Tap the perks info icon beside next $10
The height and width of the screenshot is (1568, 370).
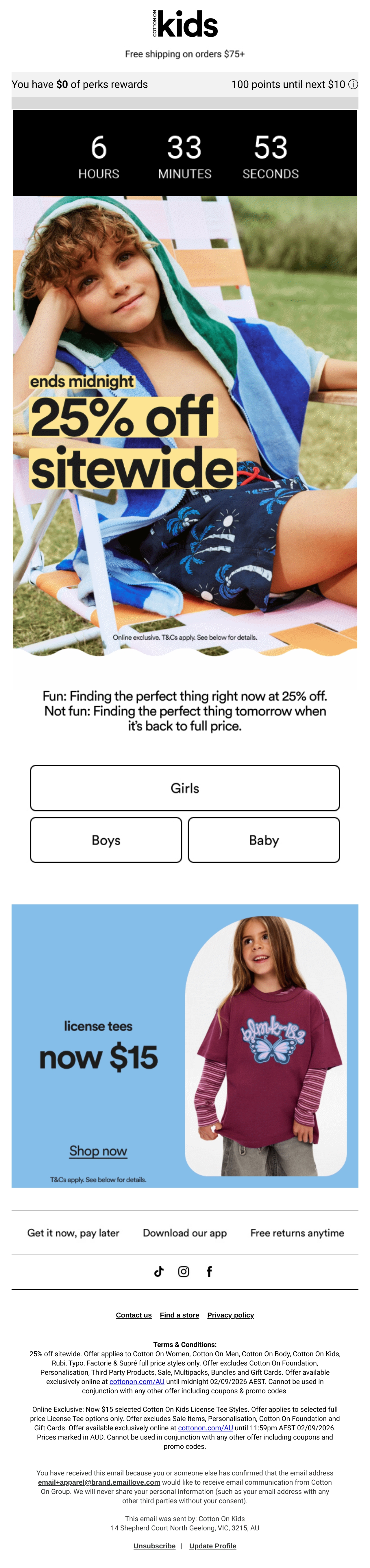[353, 84]
